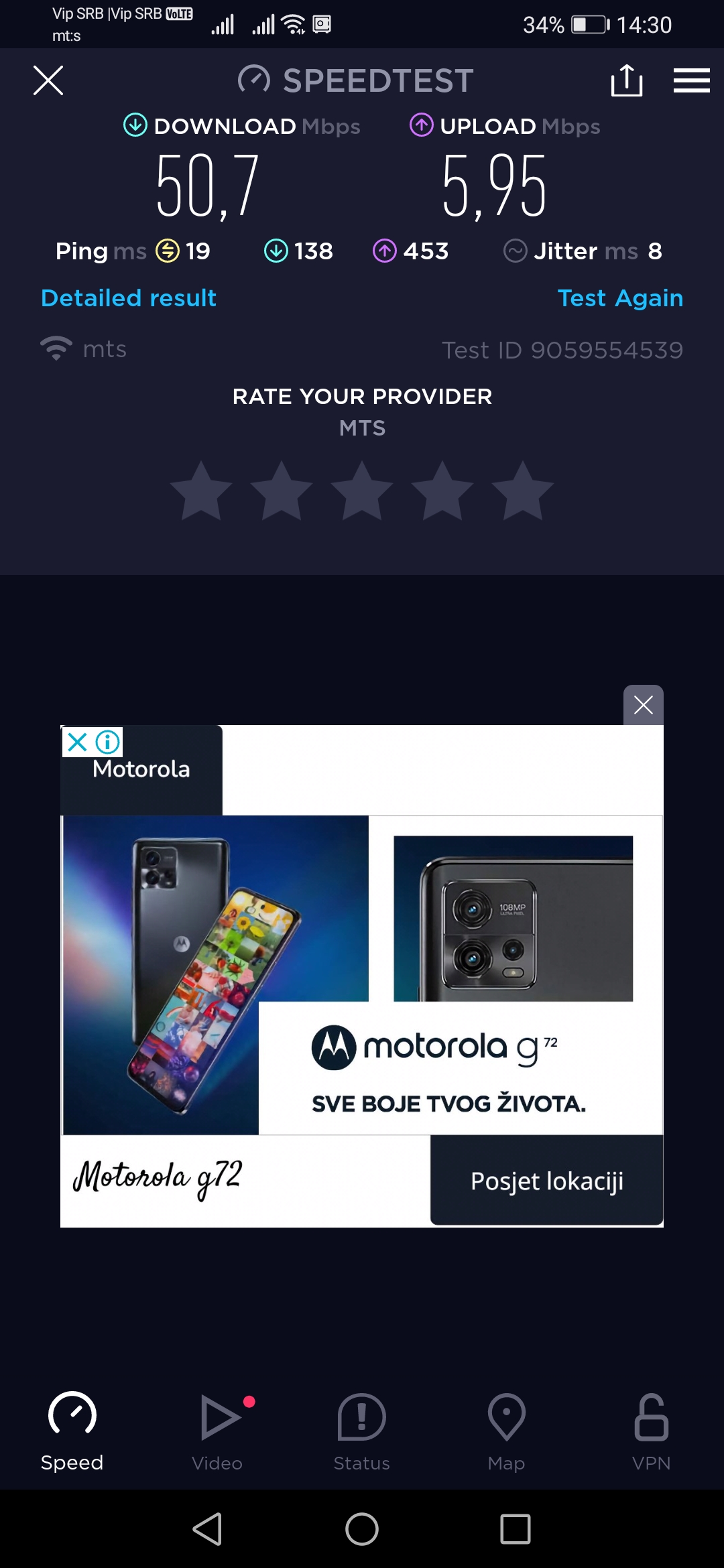Viewport: 724px width, 1568px height.
Task: Go back using system navigation
Action: (x=208, y=1529)
